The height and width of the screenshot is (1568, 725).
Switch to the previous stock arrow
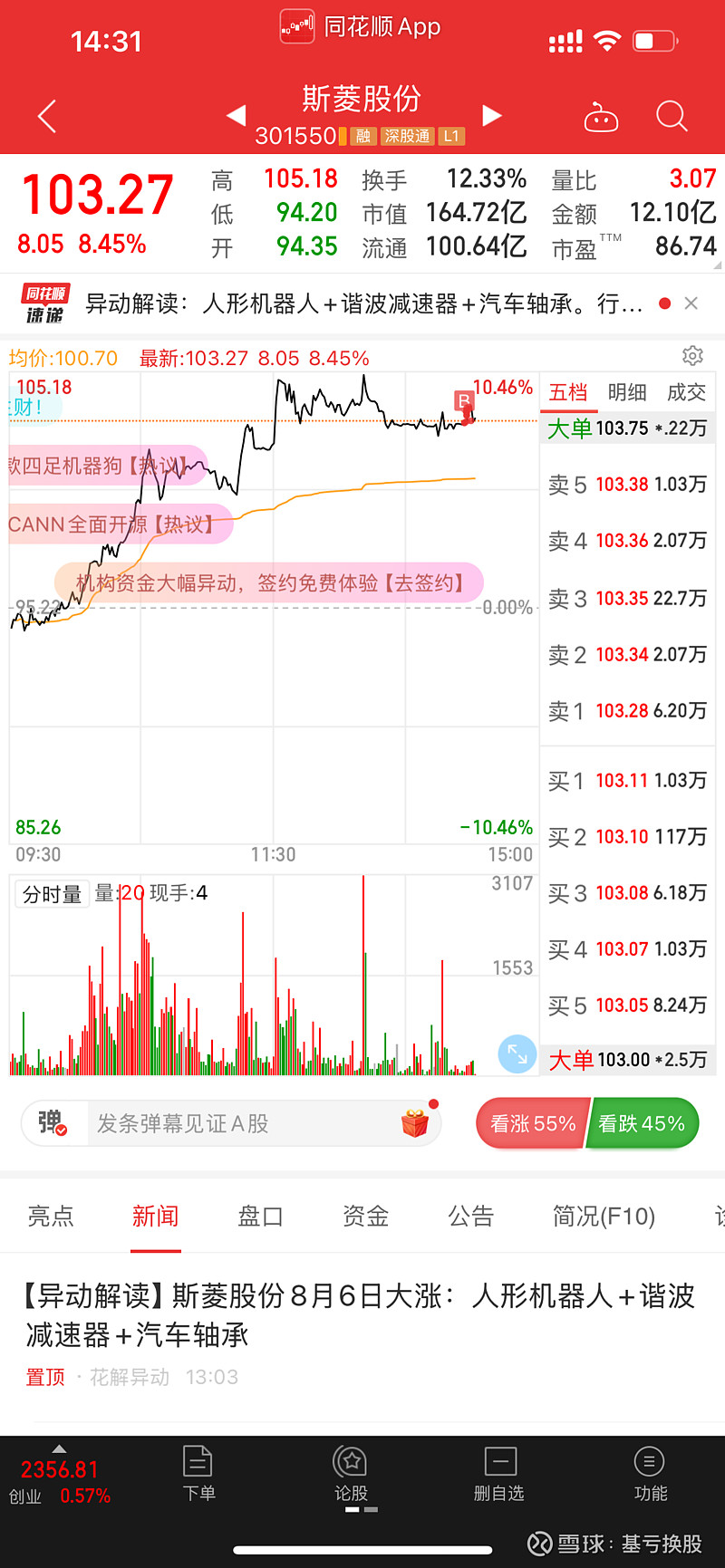tap(236, 115)
